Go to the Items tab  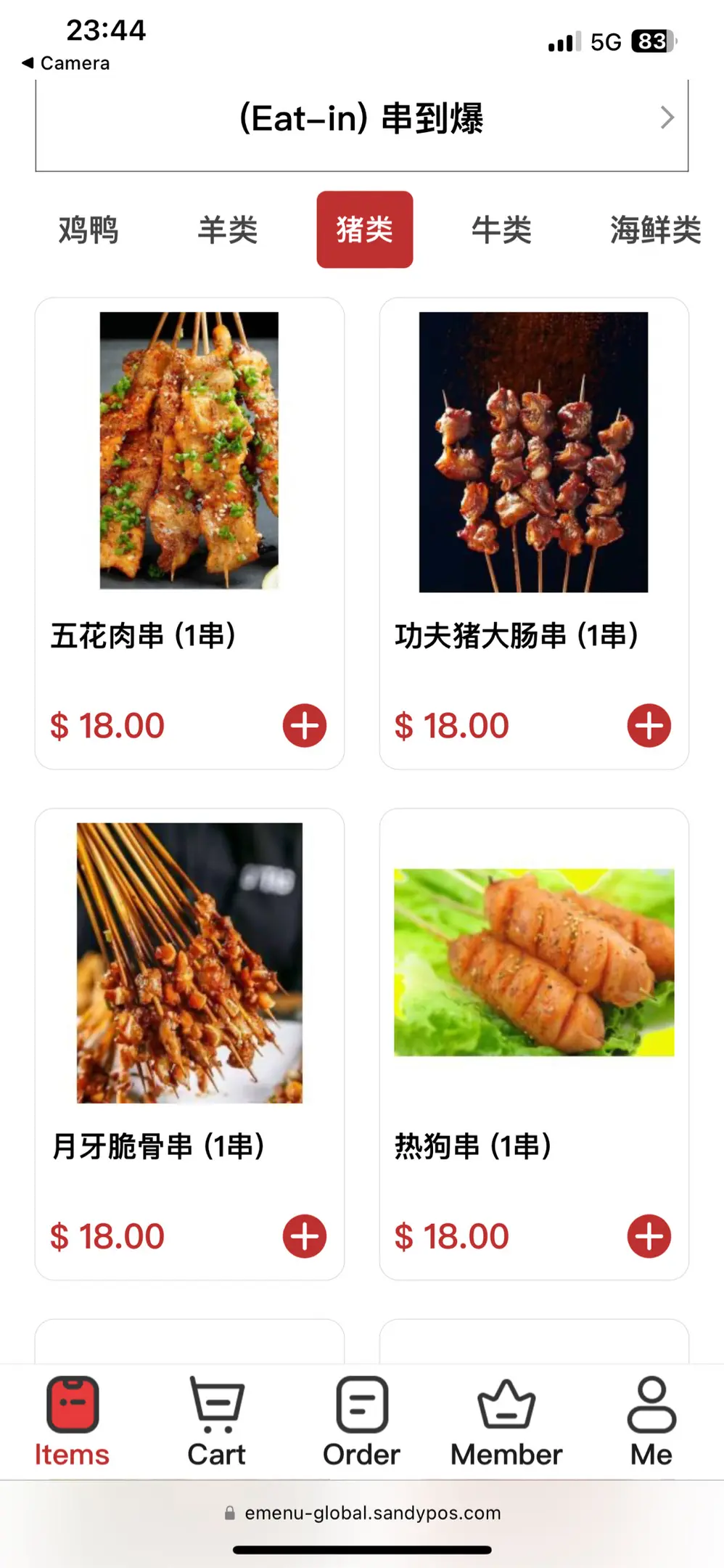point(72,1422)
